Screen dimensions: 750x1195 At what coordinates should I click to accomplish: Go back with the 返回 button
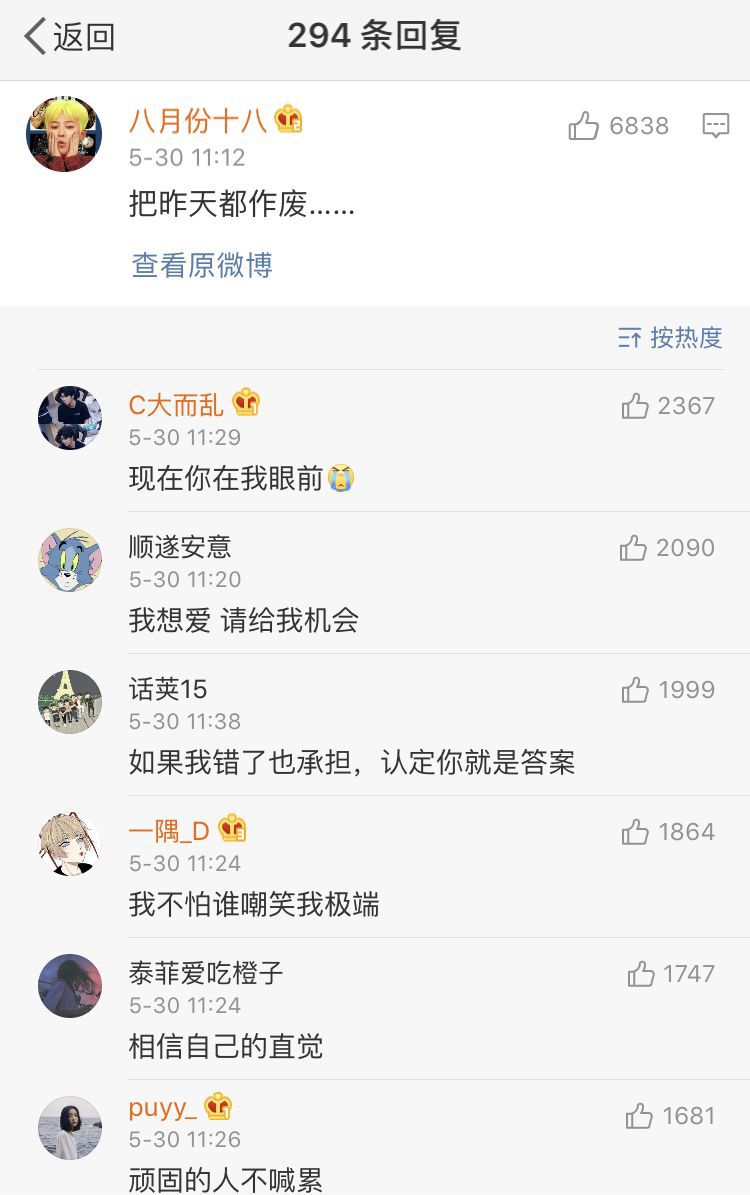68,38
